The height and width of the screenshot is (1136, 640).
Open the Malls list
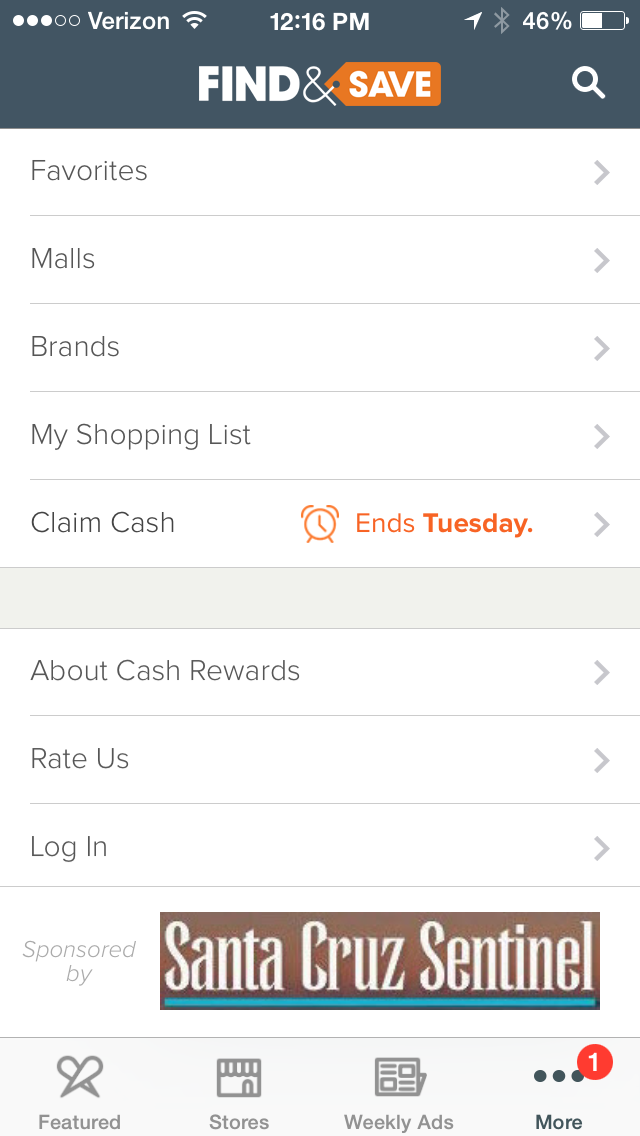point(320,260)
